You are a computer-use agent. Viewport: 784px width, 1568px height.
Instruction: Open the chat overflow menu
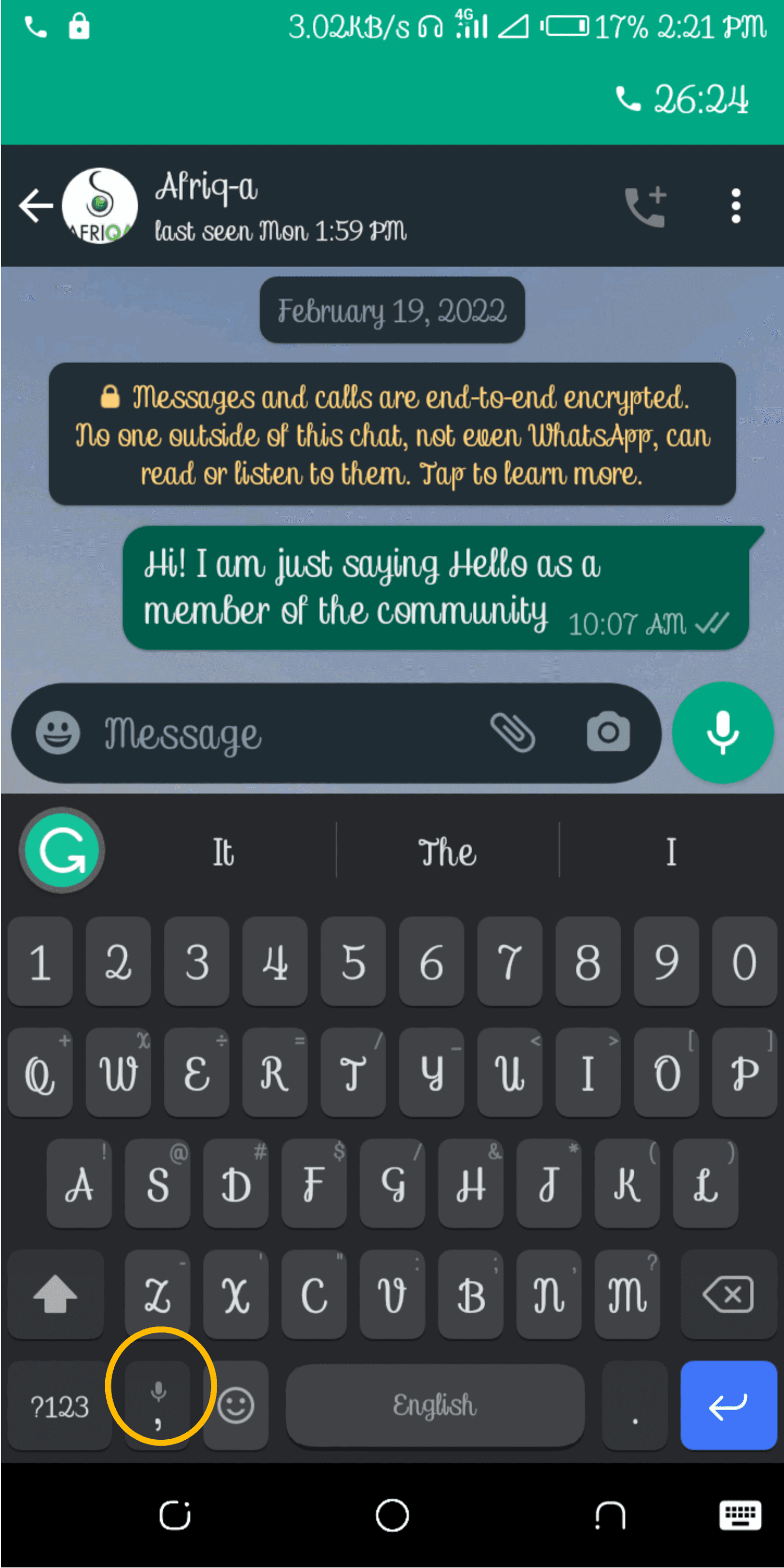point(735,206)
